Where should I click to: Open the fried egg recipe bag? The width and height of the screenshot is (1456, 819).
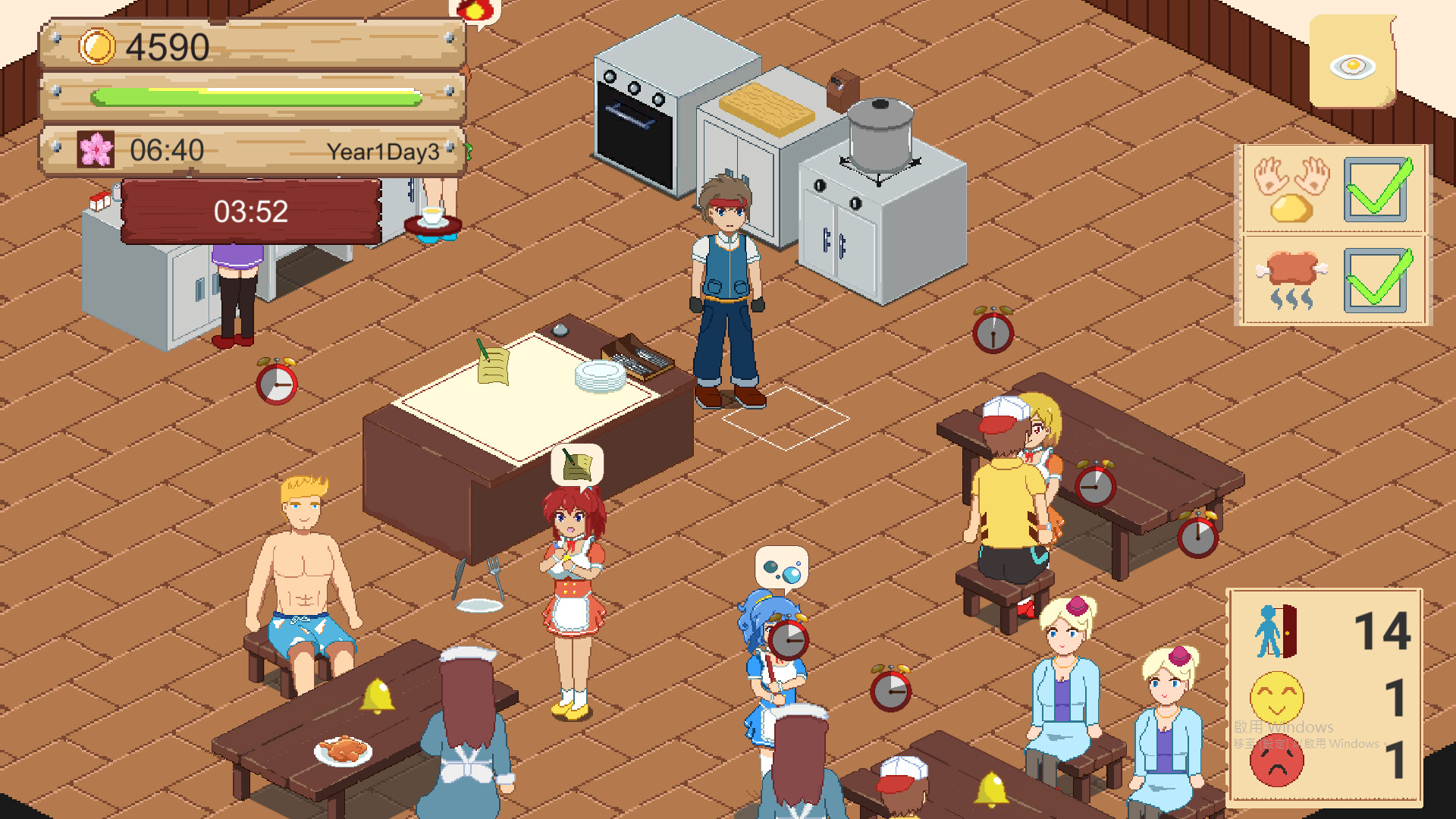[x=1353, y=64]
